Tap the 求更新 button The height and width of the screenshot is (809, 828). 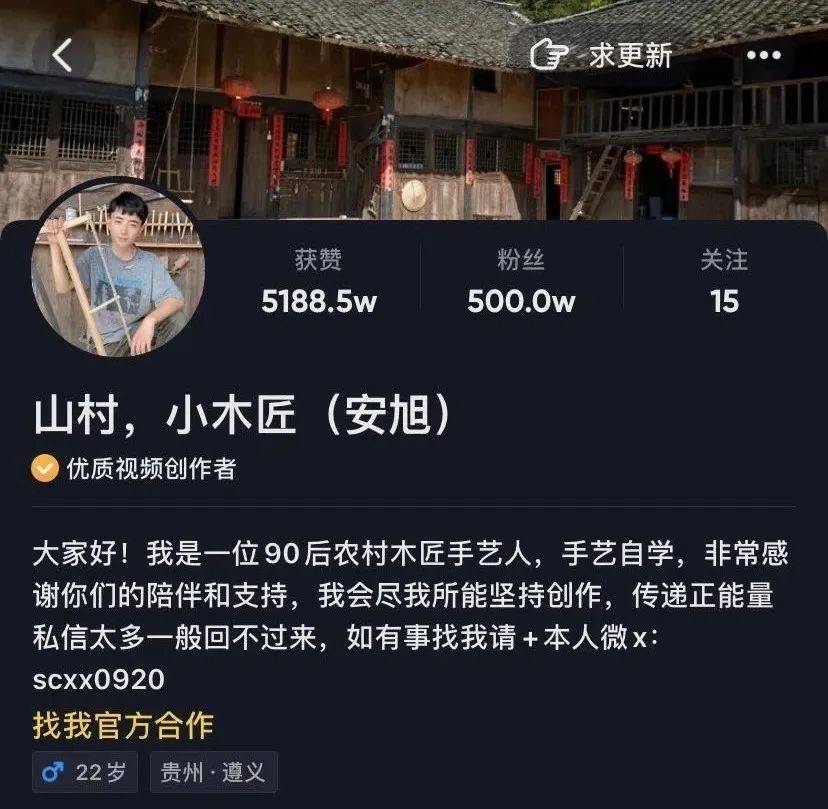[603, 55]
